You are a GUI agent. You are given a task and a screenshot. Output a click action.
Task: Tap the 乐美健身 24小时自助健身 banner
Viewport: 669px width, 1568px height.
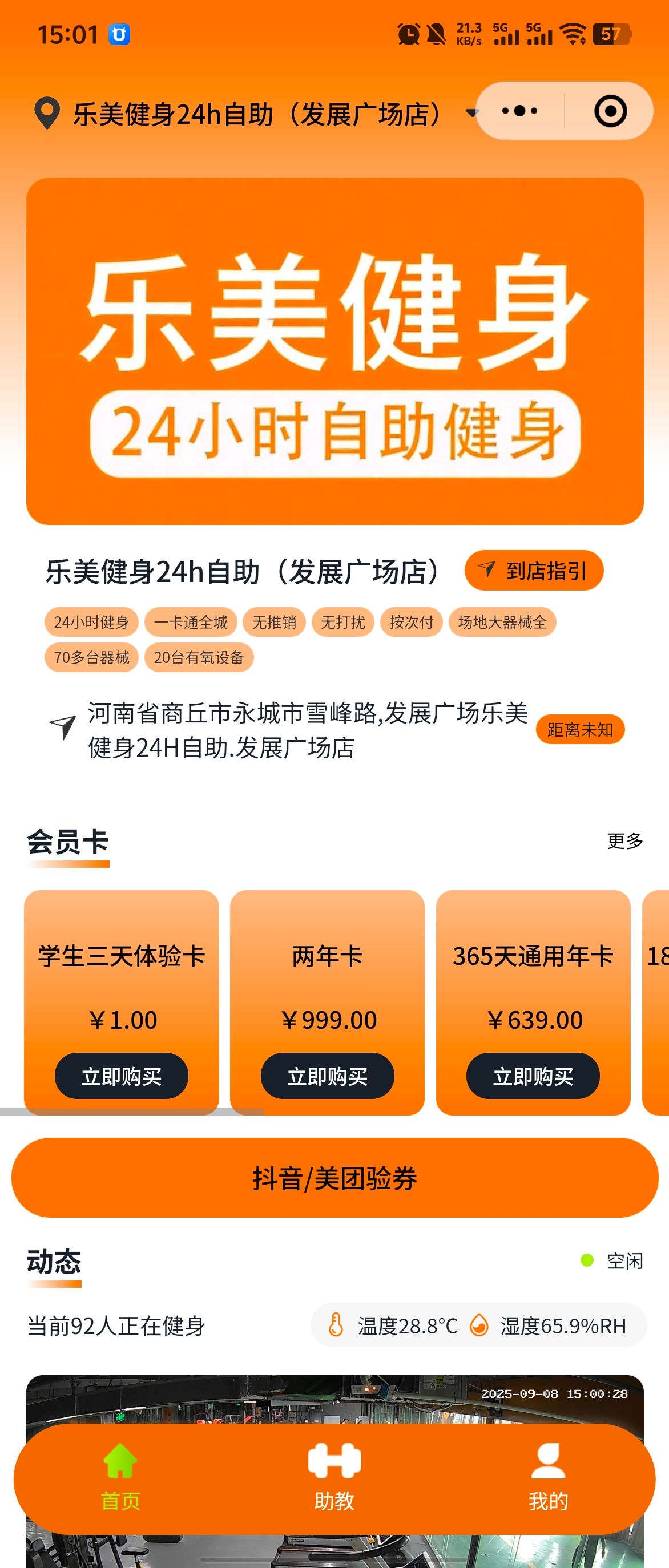point(335,351)
